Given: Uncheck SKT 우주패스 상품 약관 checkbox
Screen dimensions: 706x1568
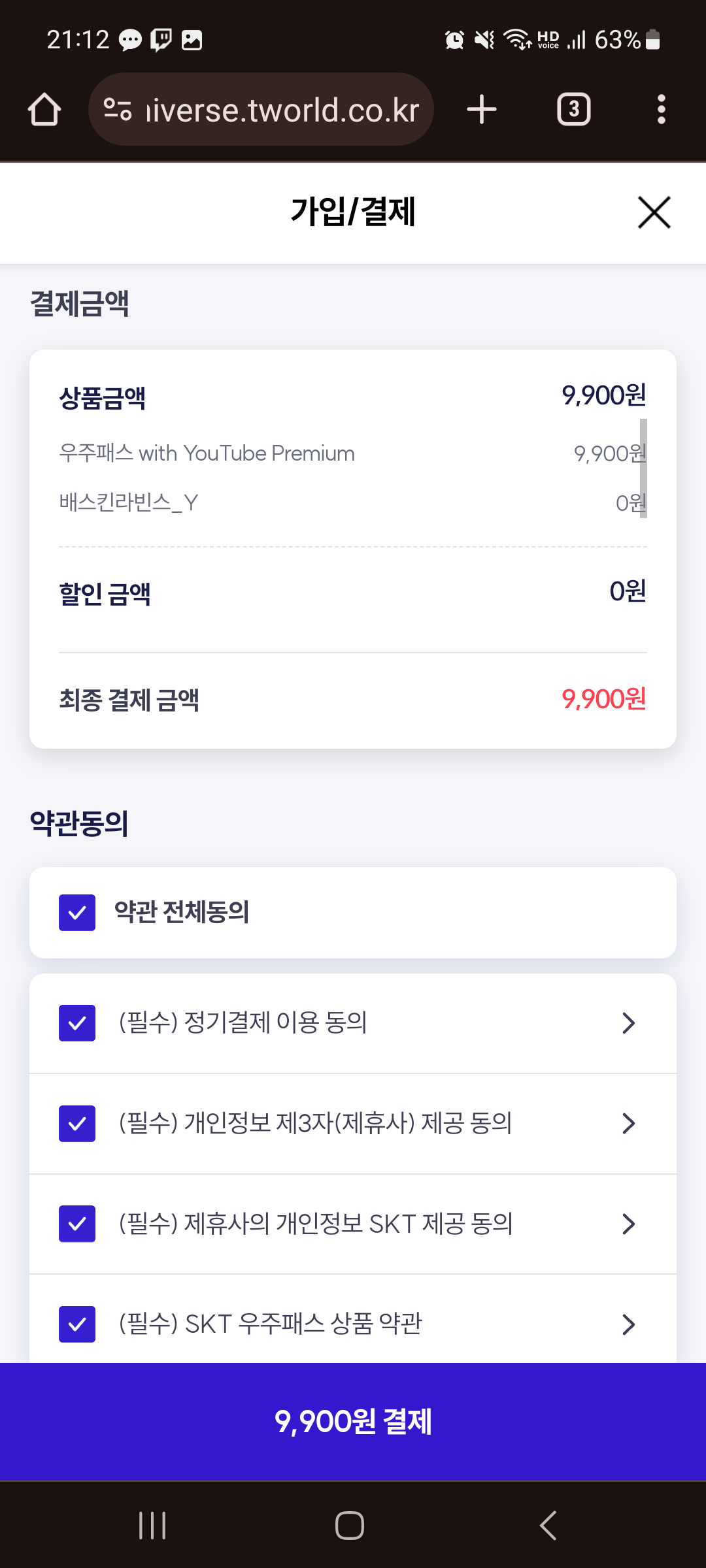Looking at the screenshot, I should [x=77, y=1324].
